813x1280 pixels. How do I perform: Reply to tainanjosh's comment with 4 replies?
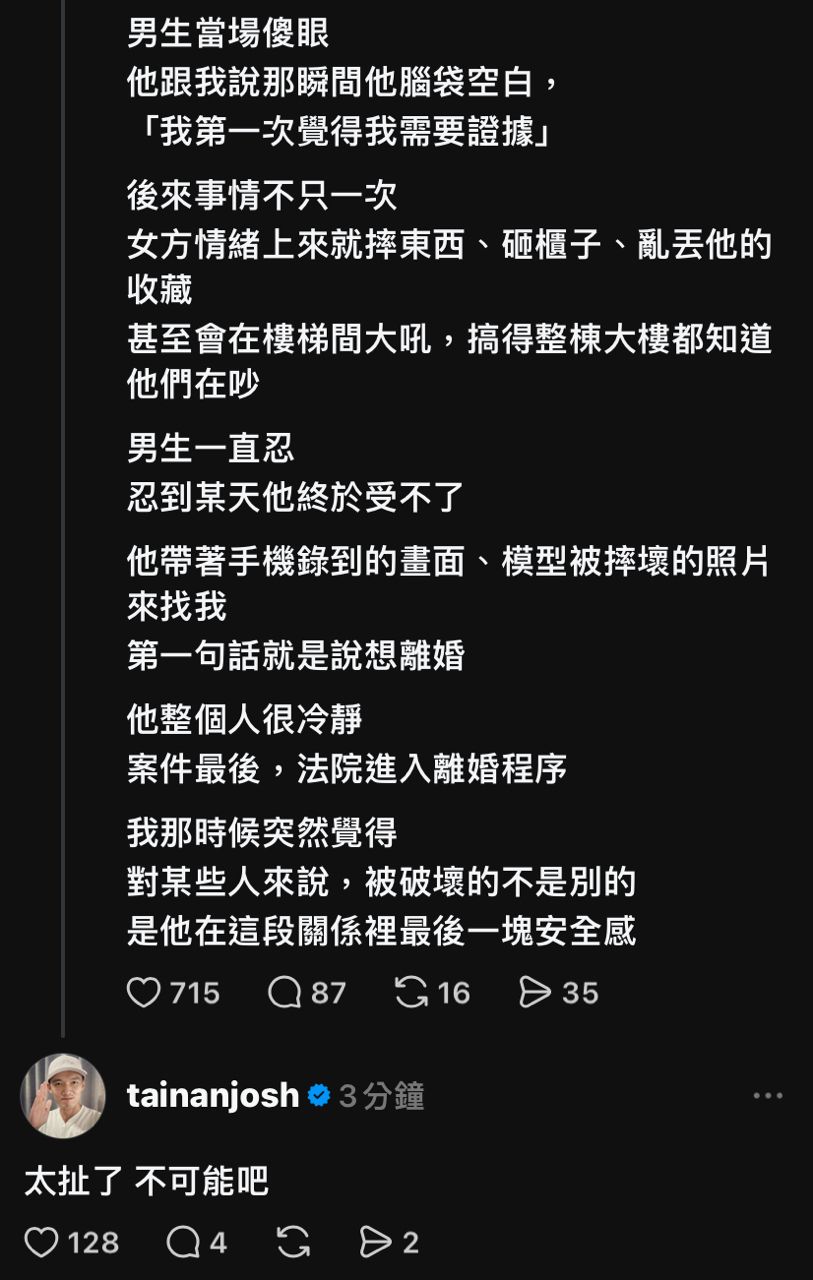coord(183,1243)
